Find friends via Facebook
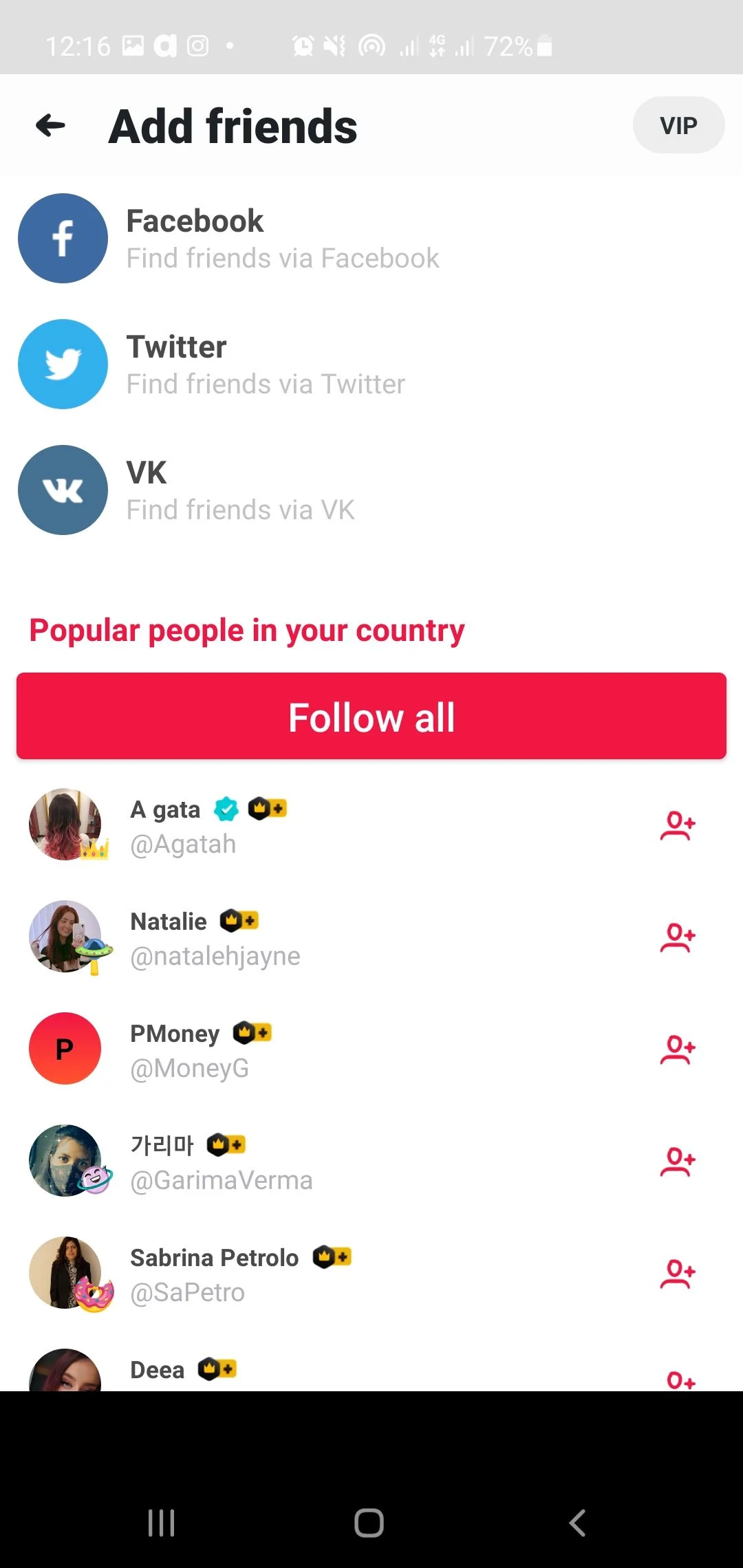The image size is (743, 1568). (x=371, y=238)
